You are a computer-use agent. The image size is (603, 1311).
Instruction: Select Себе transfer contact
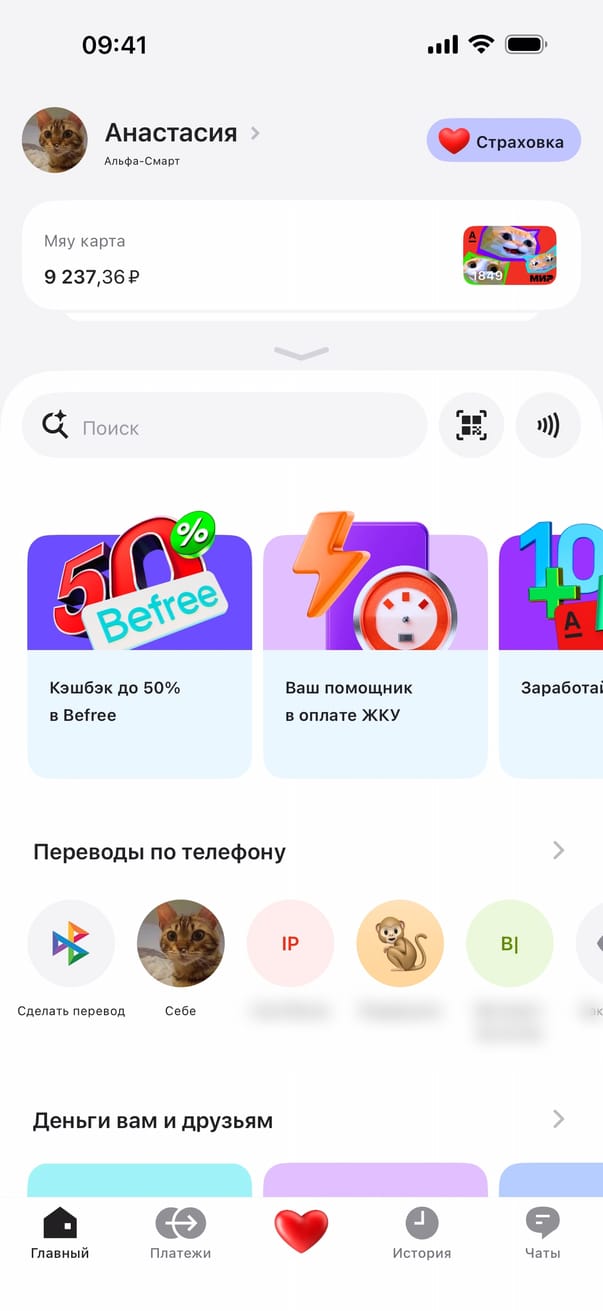181,944
